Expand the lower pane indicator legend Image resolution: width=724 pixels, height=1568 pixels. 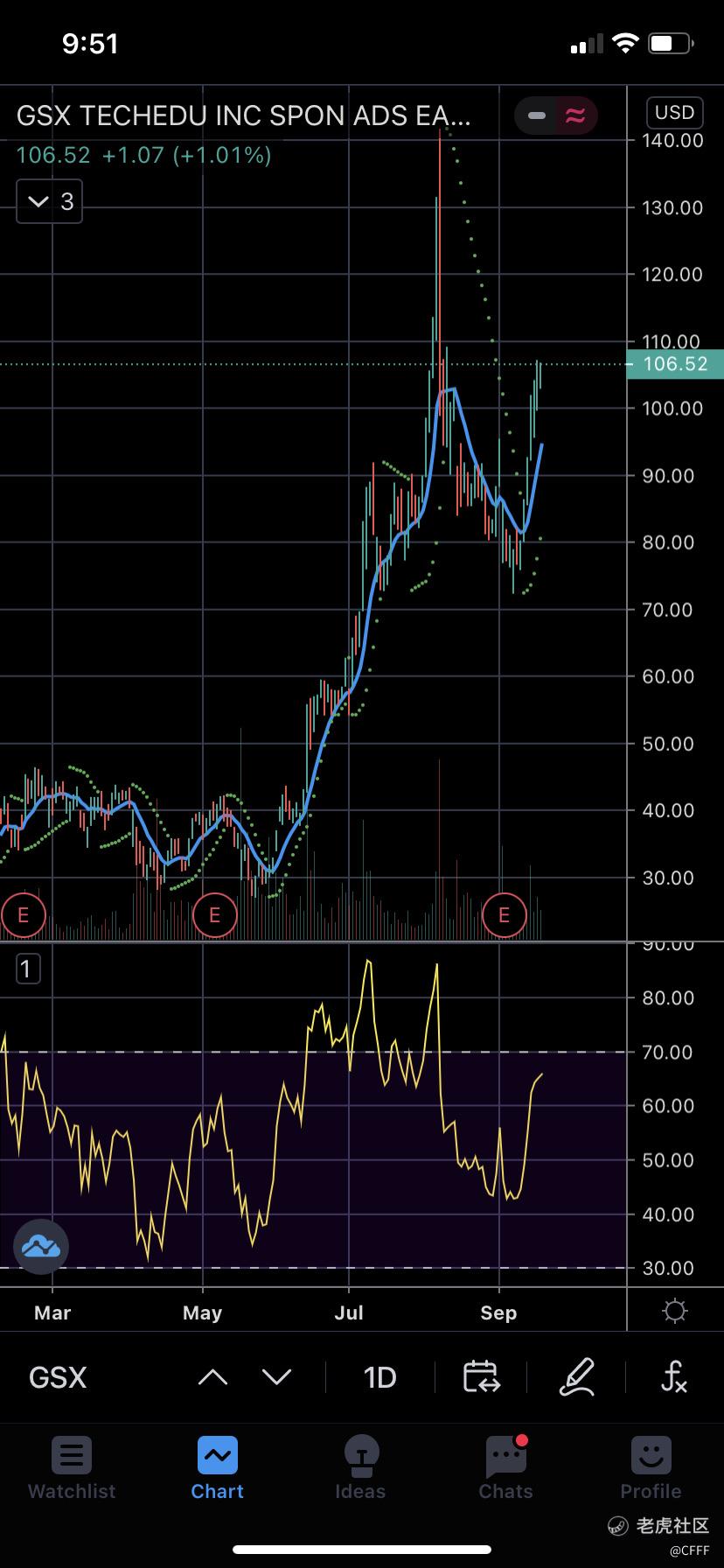click(x=27, y=969)
